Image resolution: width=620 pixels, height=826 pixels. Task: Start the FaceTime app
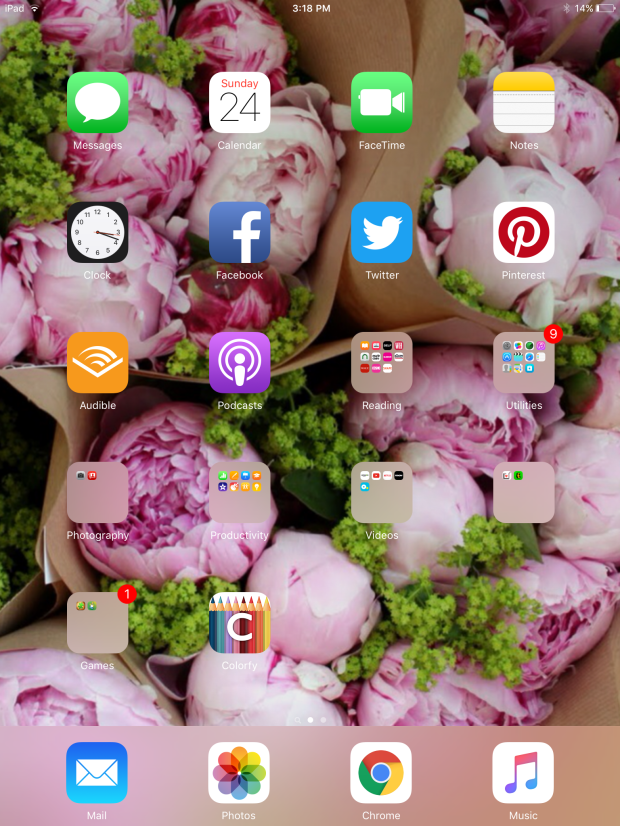pyautogui.click(x=382, y=103)
